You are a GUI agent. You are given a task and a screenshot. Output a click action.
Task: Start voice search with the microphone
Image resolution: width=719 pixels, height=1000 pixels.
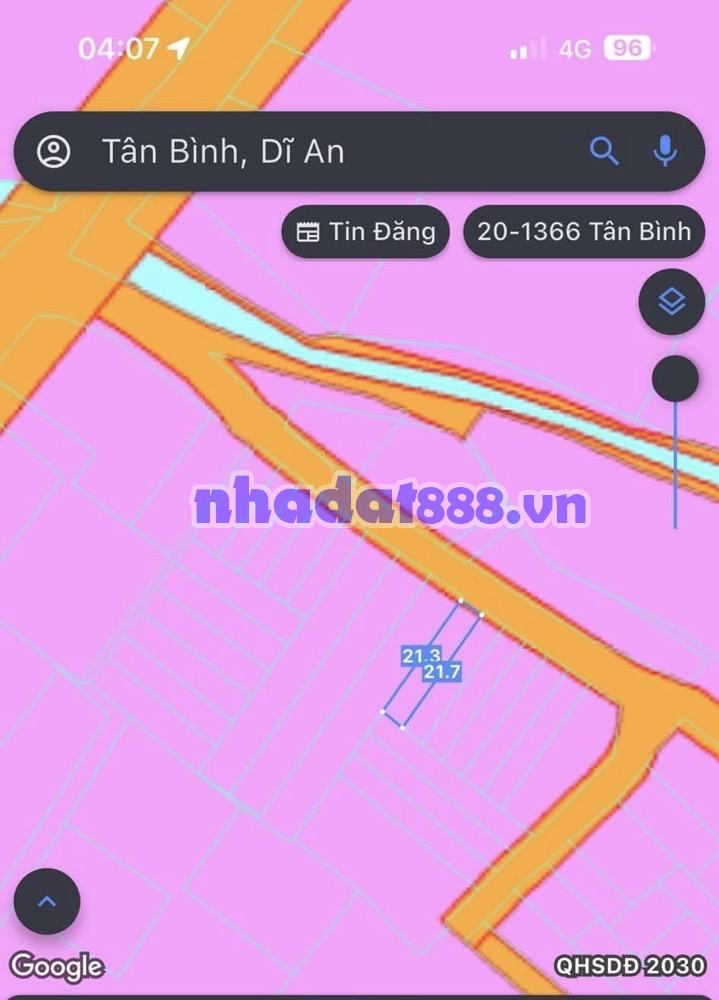coord(664,151)
